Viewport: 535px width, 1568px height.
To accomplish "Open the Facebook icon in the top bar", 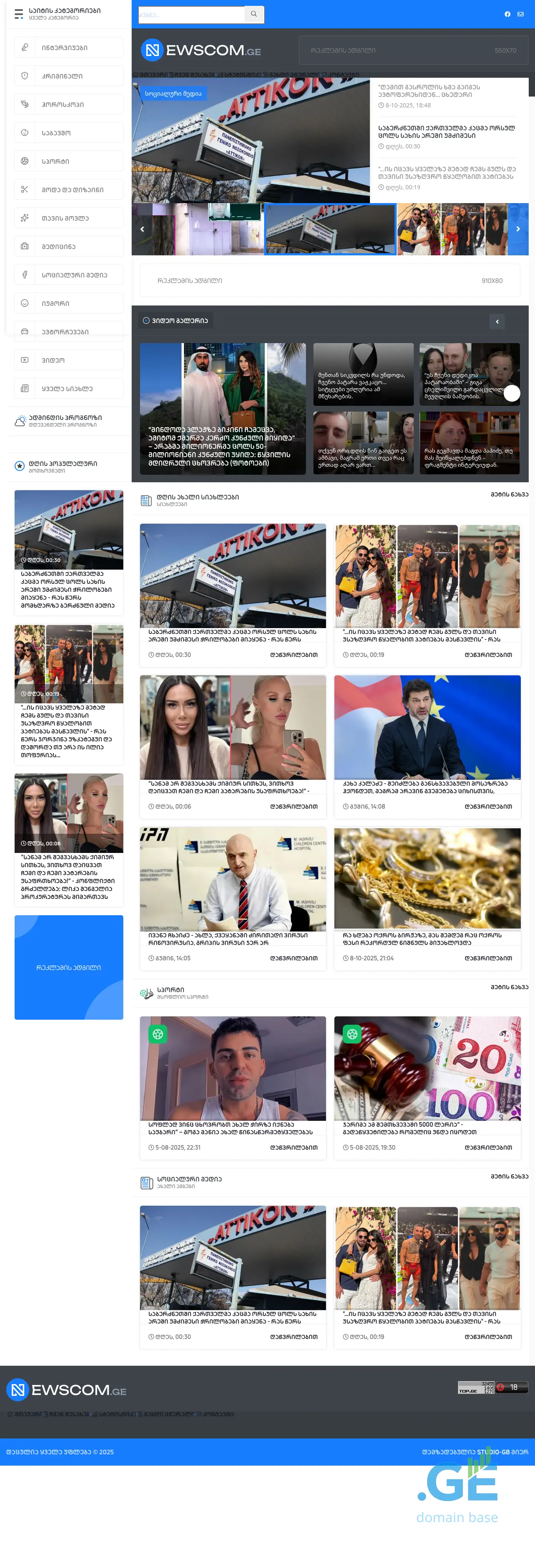I will [507, 14].
